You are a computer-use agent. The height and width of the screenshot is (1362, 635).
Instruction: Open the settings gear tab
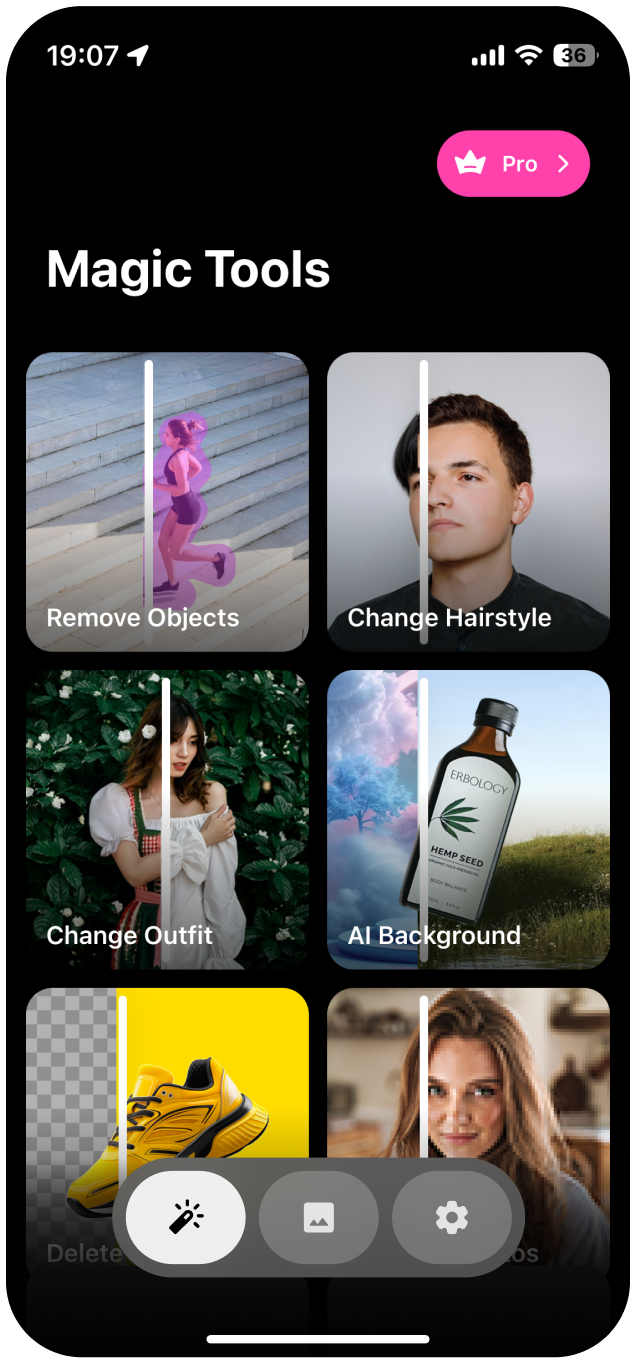point(451,1218)
